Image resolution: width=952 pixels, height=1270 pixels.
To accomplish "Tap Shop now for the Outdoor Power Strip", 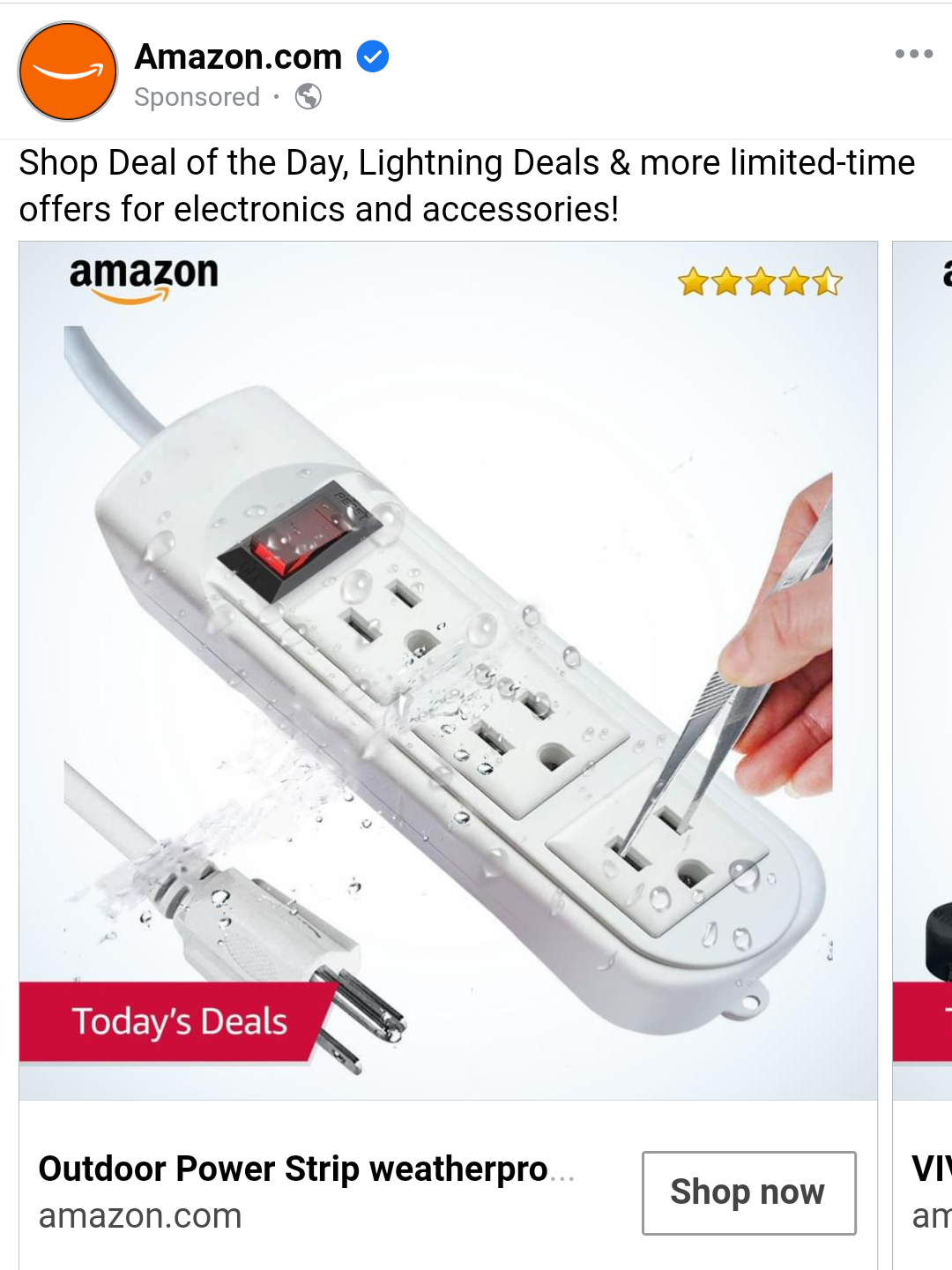I will (x=748, y=1192).
